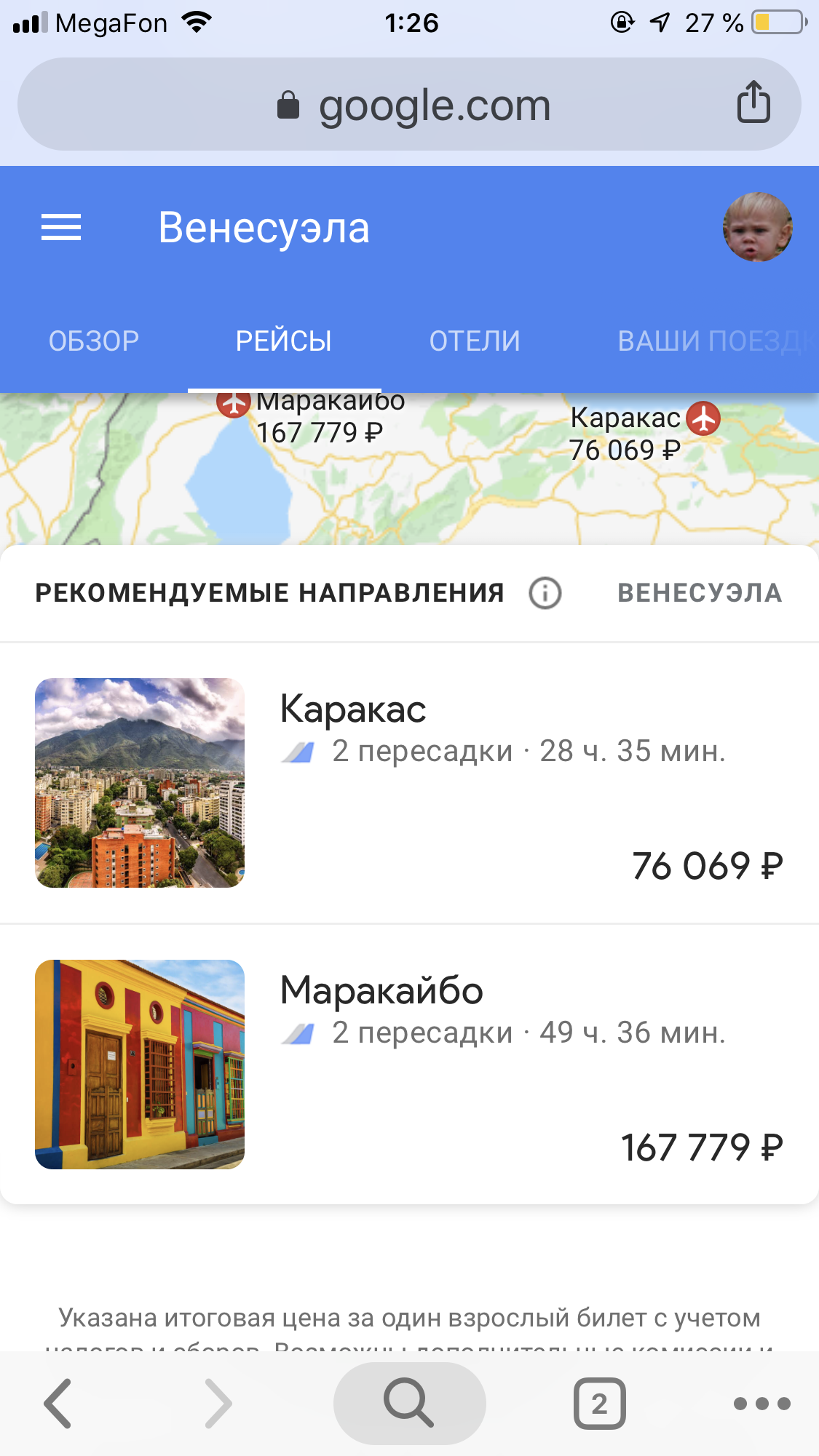
Task: Open the browser's three-dot menu
Action: coord(761,1403)
